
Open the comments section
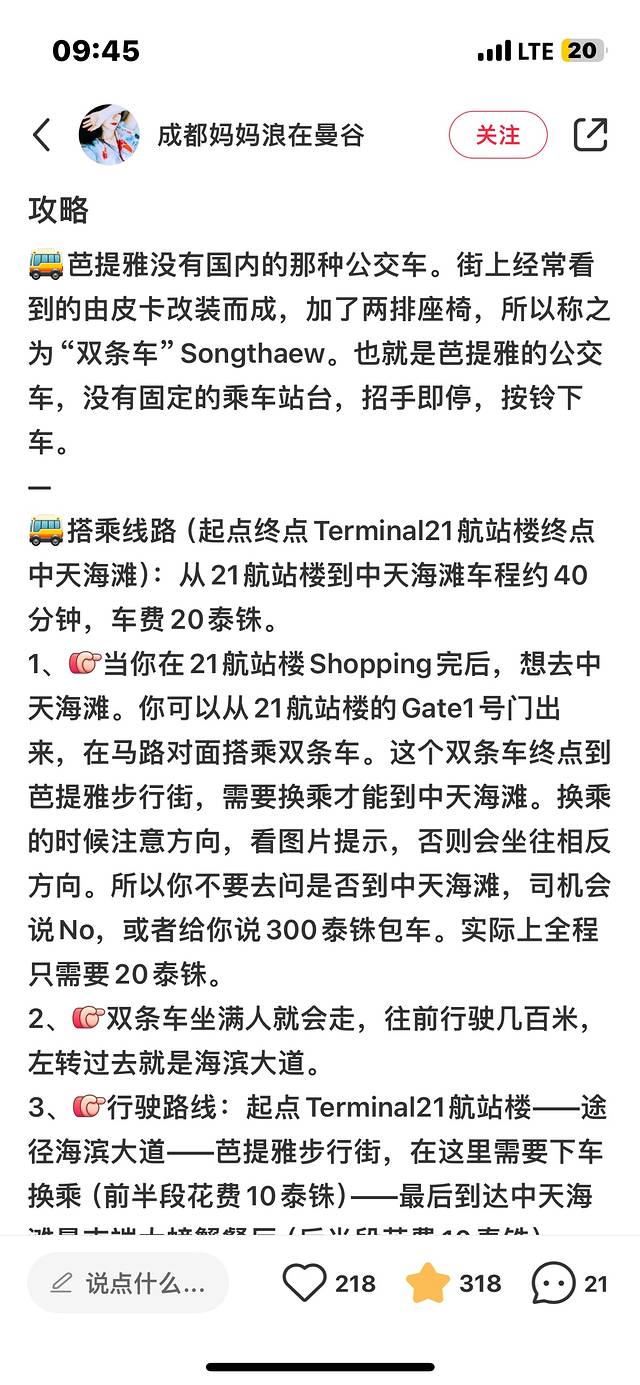click(553, 1283)
